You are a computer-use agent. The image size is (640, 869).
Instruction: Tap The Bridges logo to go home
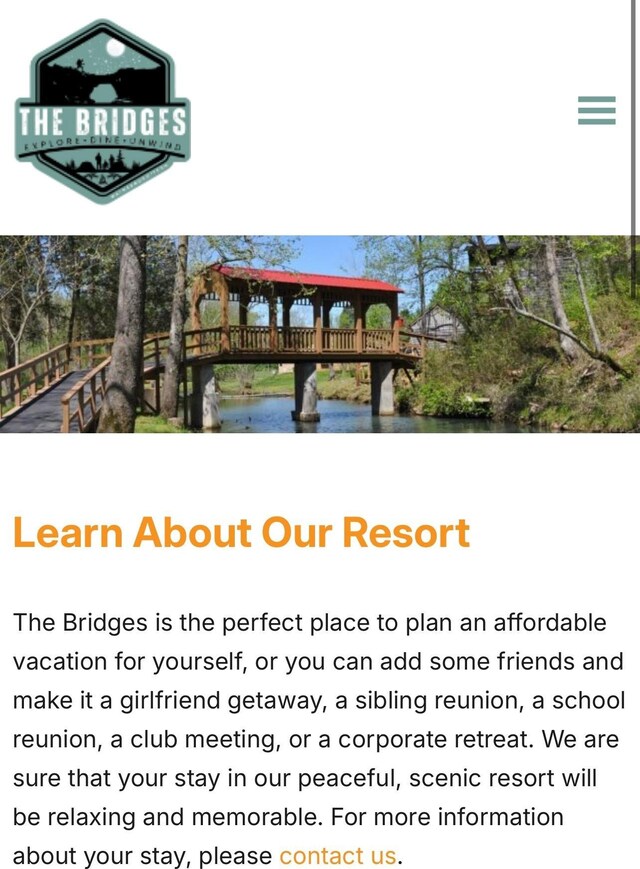pos(102,112)
